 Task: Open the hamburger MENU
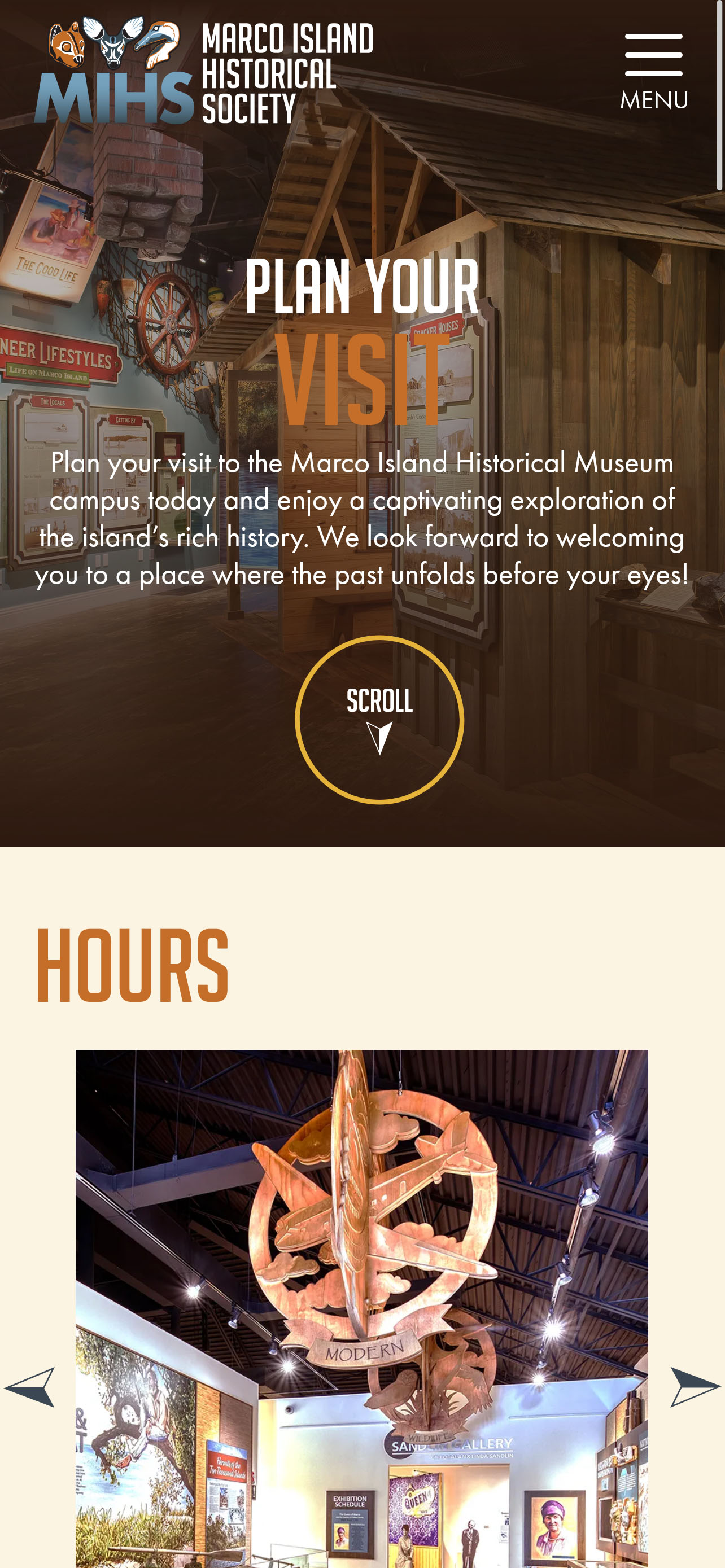point(653,72)
